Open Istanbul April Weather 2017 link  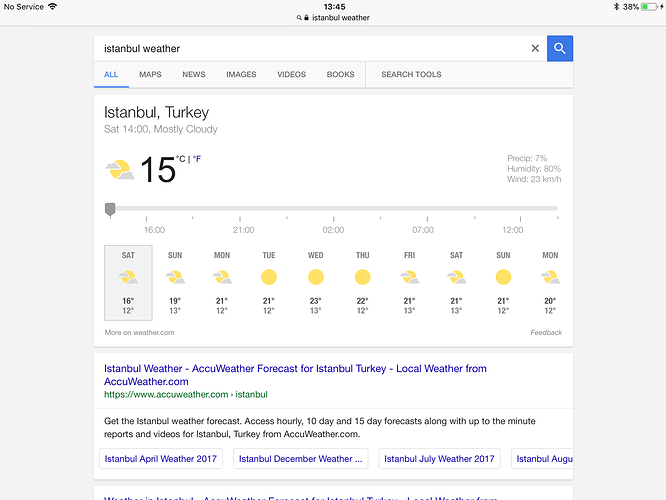[x=160, y=459]
